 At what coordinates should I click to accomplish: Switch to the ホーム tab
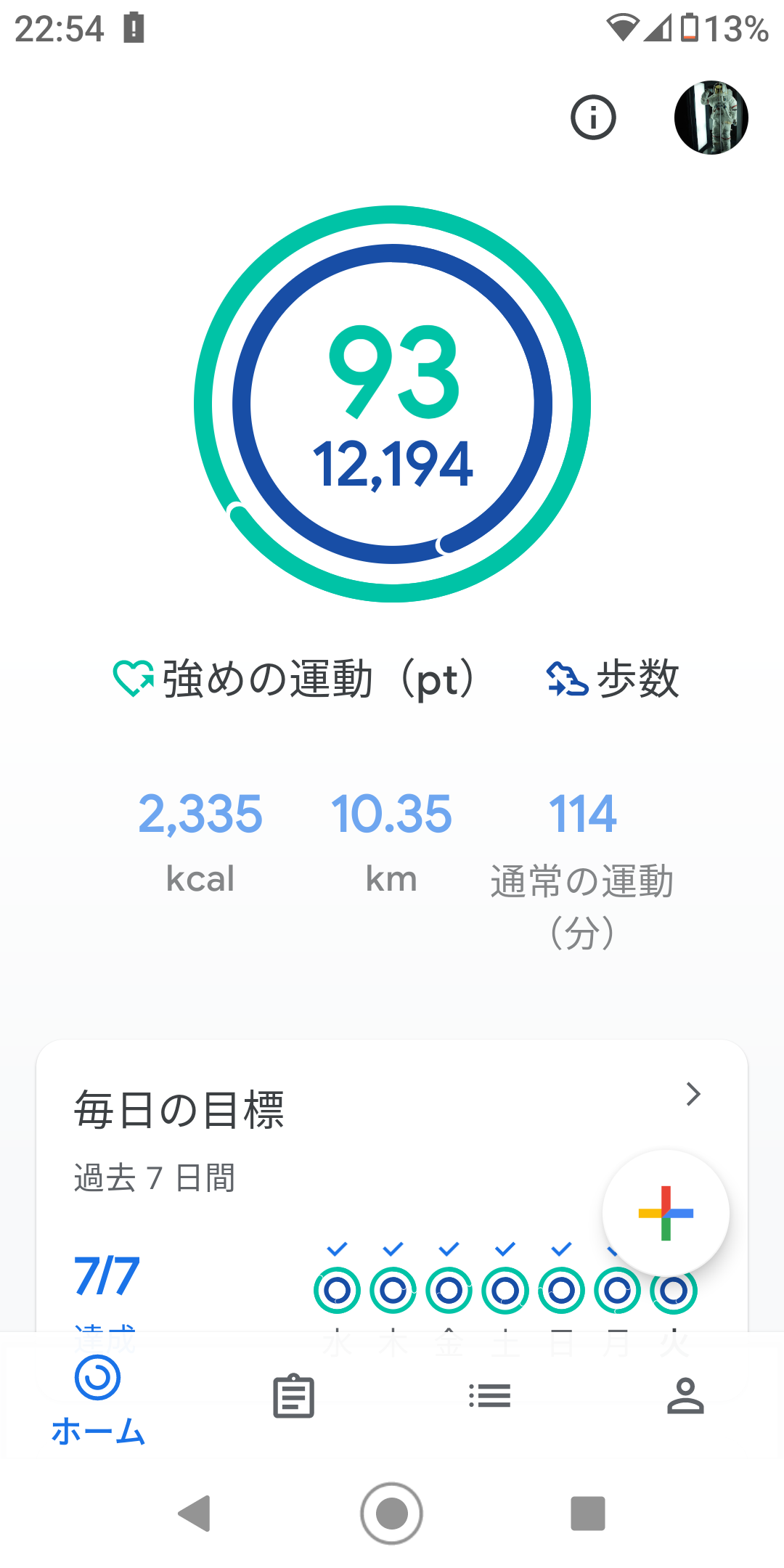[98, 1398]
